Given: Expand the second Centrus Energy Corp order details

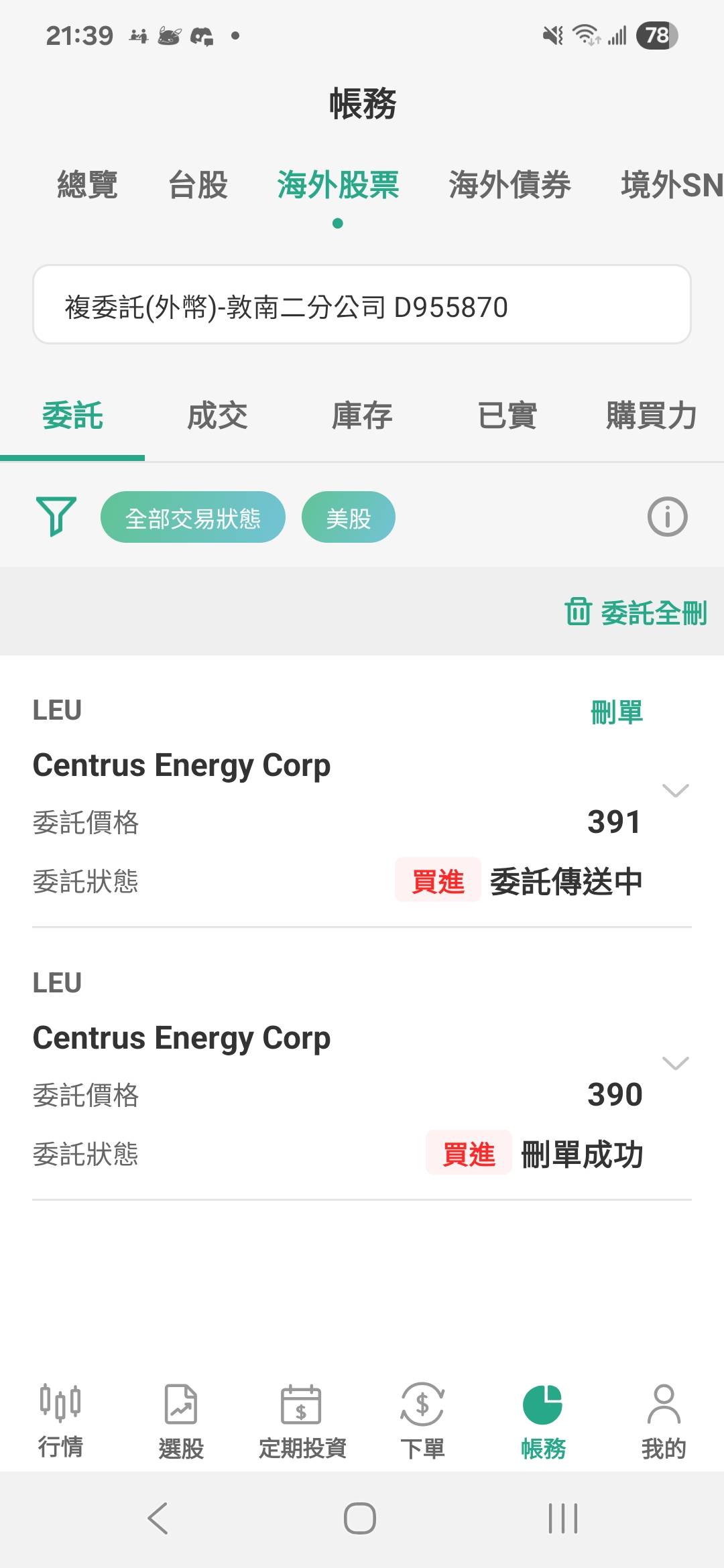Looking at the screenshot, I should [x=677, y=1062].
